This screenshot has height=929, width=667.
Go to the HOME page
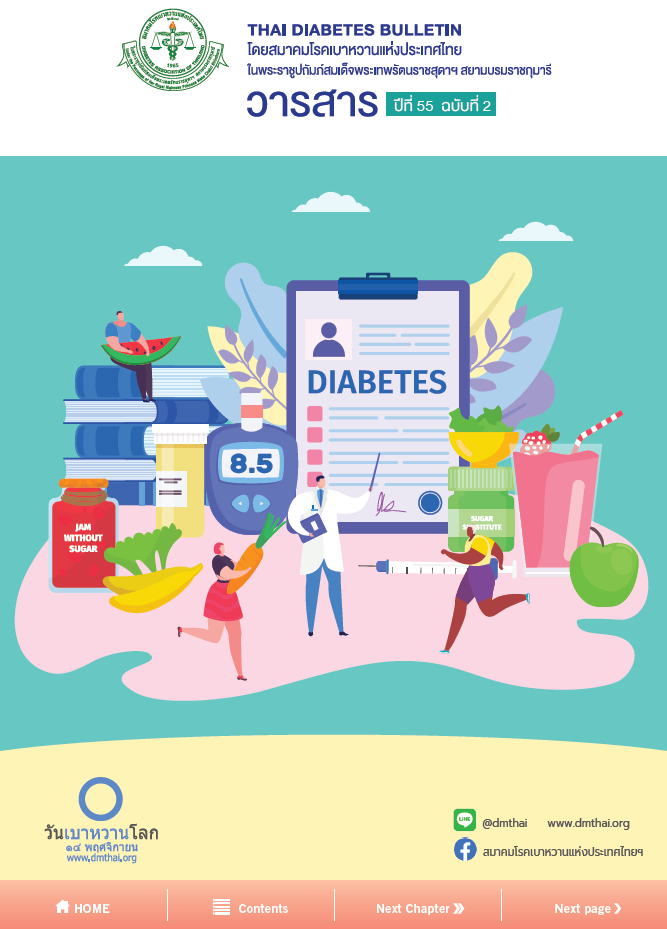click(x=83, y=908)
